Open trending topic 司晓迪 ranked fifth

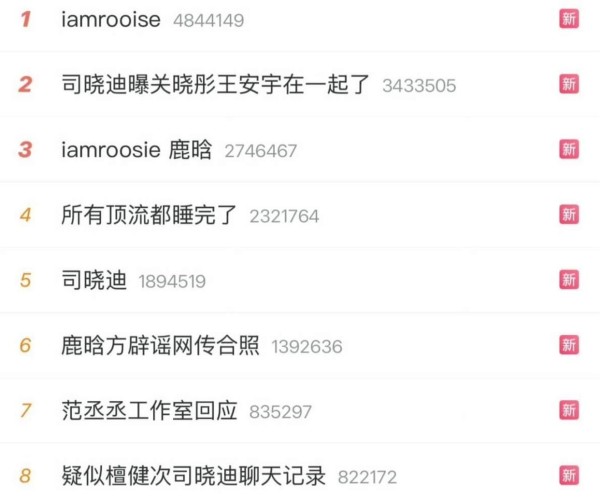[94, 280]
